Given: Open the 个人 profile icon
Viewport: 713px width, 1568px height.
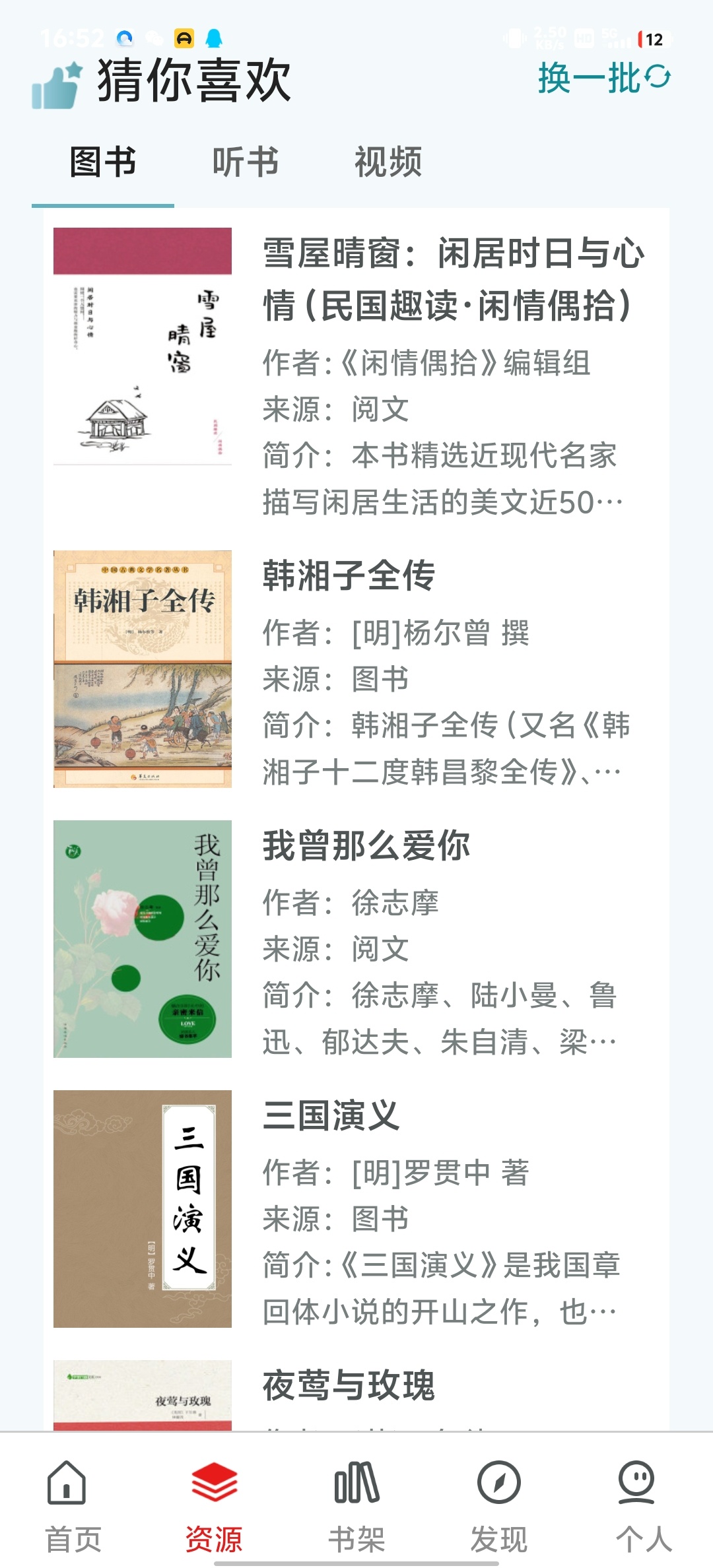Looking at the screenshot, I should (x=636, y=1485).
